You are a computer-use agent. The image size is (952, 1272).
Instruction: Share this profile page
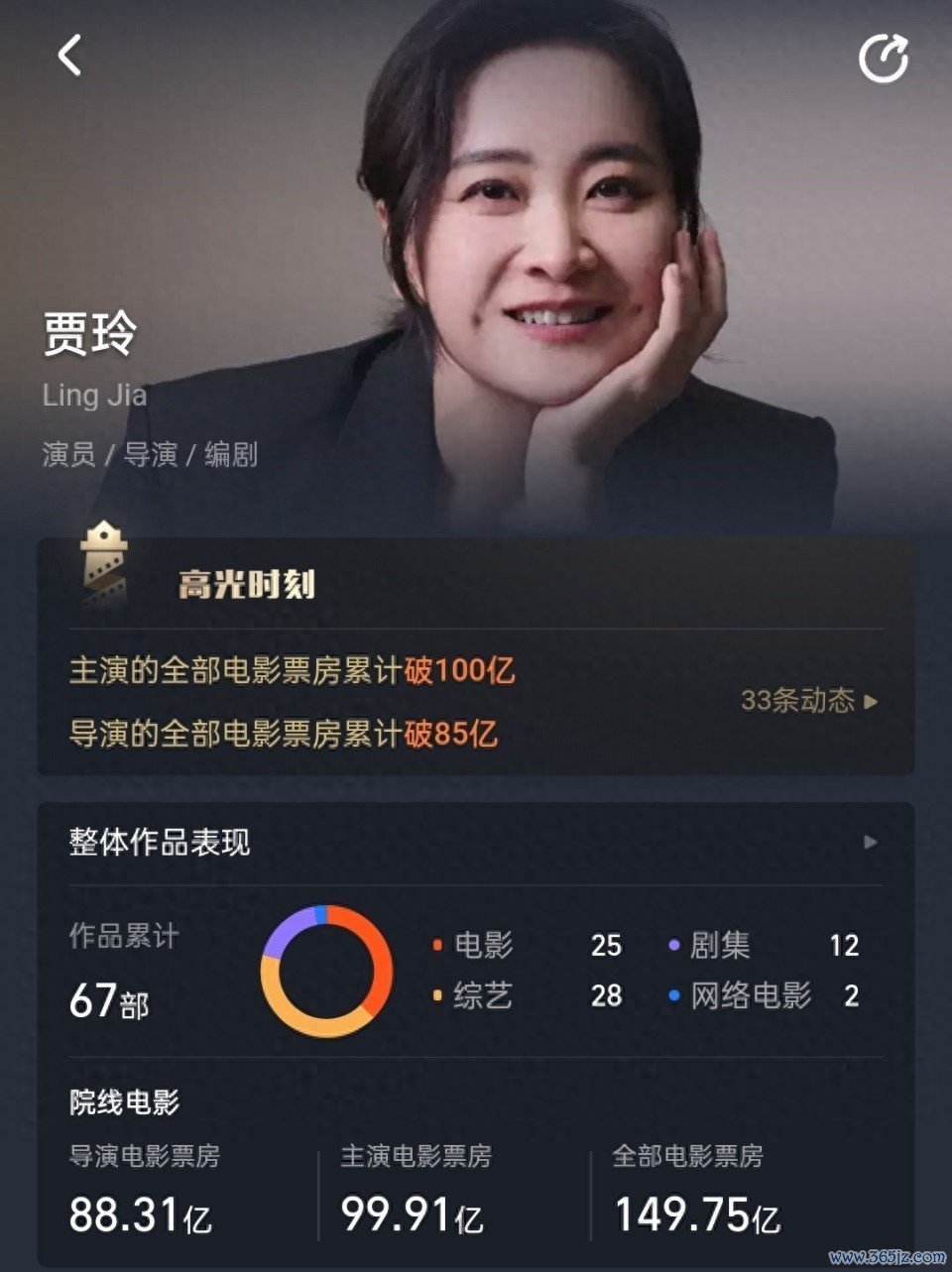click(x=883, y=58)
